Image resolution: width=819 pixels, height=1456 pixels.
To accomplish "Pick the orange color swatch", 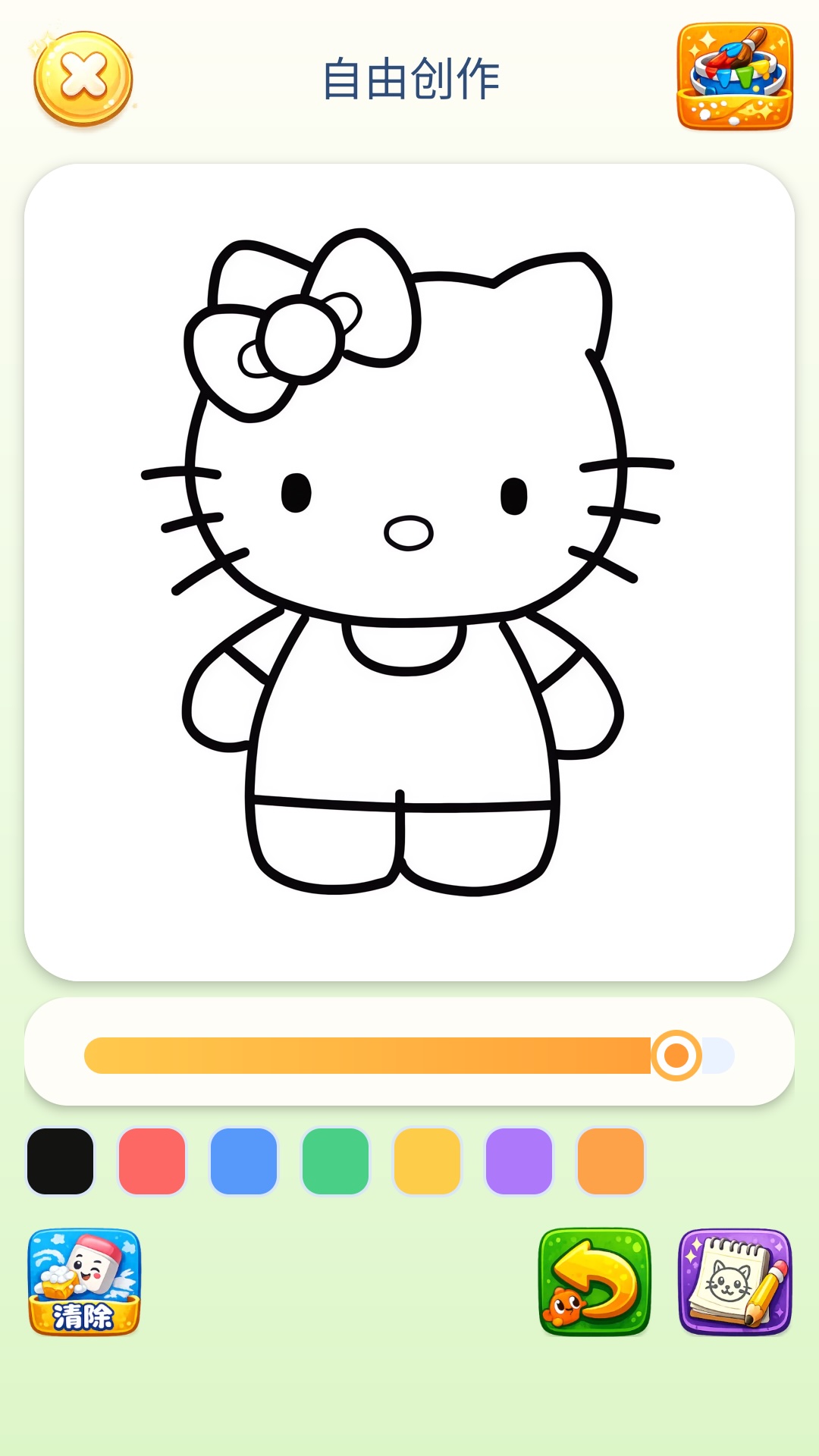I will point(611,1161).
